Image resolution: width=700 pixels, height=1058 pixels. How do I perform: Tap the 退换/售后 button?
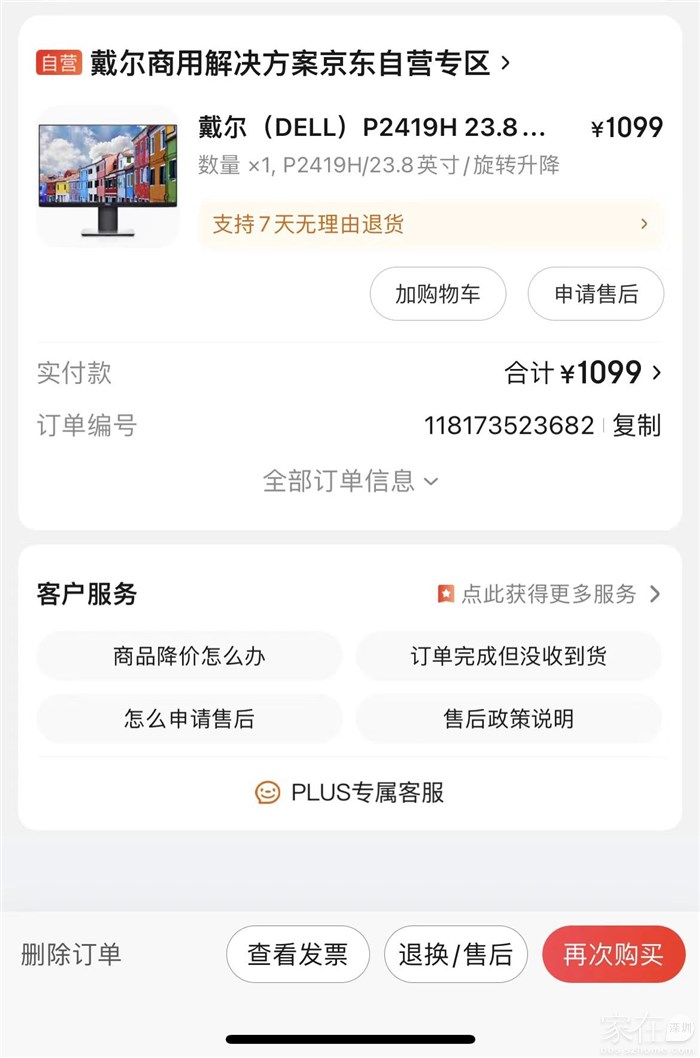tap(456, 954)
